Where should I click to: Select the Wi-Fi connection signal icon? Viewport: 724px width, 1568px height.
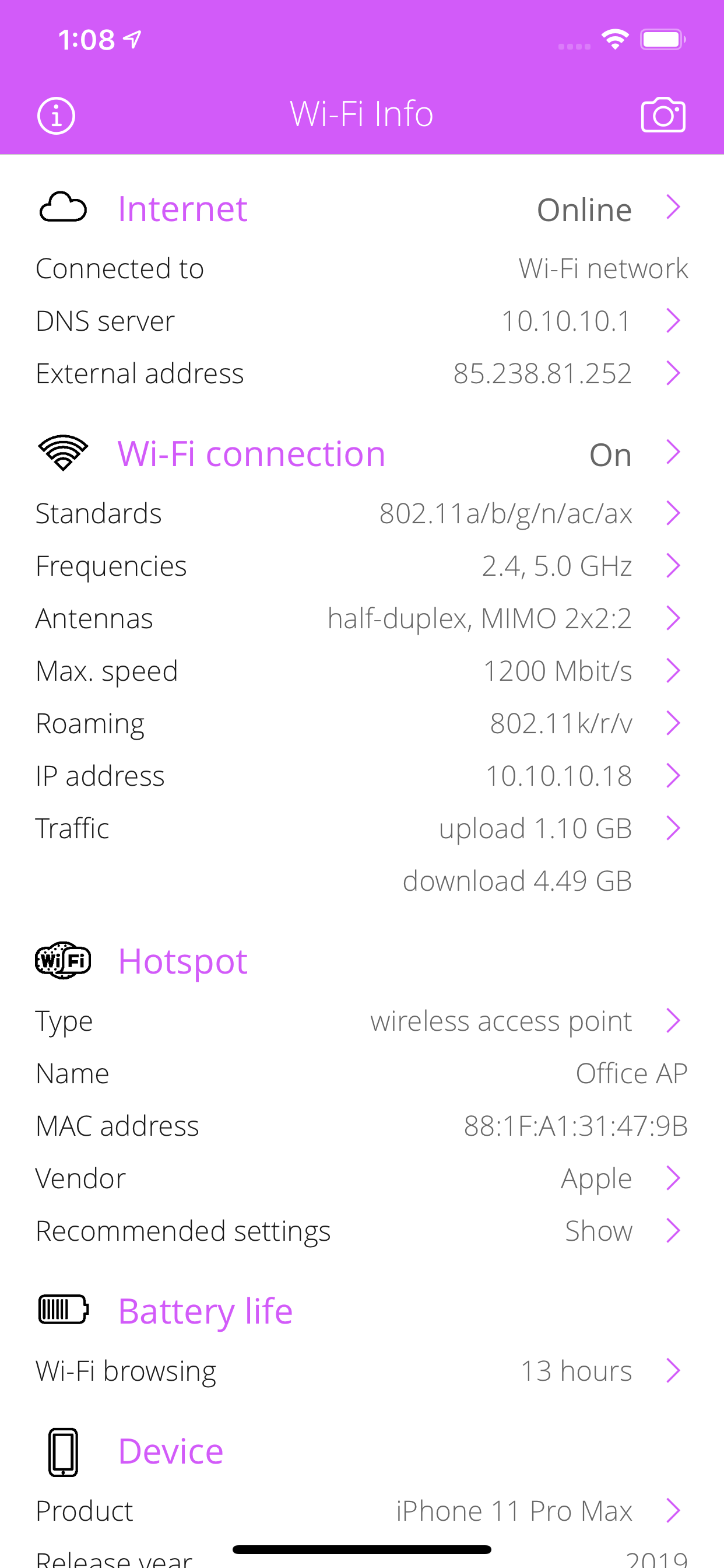coord(63,452)
